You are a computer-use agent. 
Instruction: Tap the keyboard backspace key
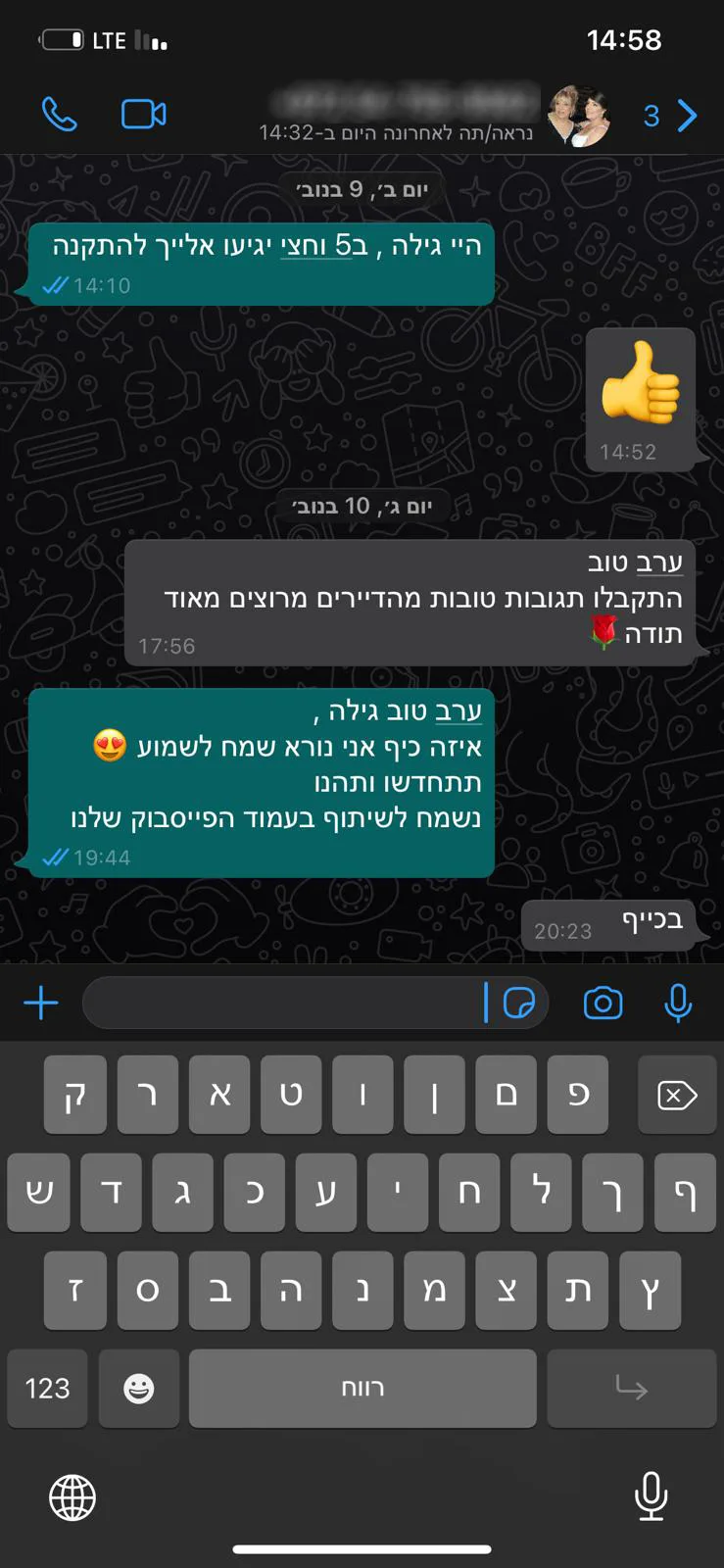pyautogui.click(x=677, y=1095)
